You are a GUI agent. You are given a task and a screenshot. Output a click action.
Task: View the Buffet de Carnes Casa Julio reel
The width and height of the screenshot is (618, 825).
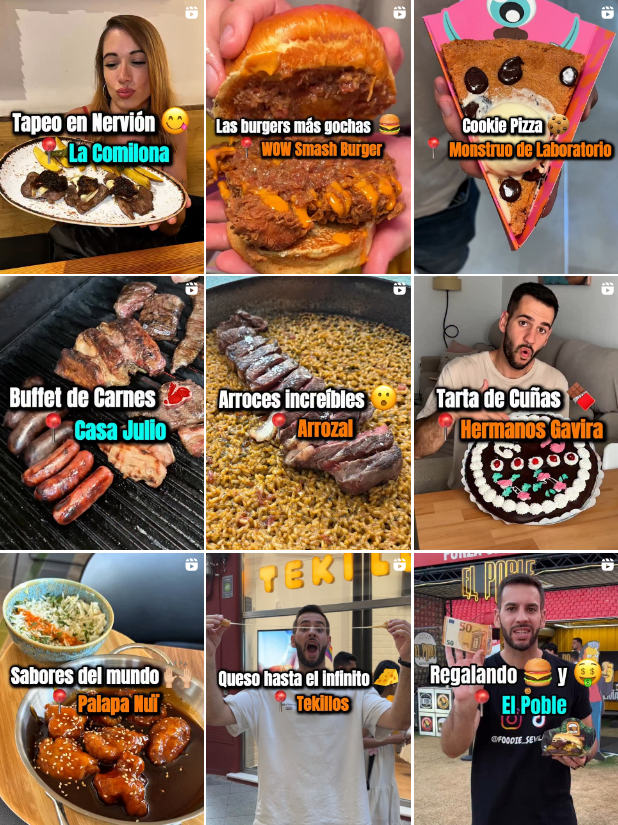(102, 412)
